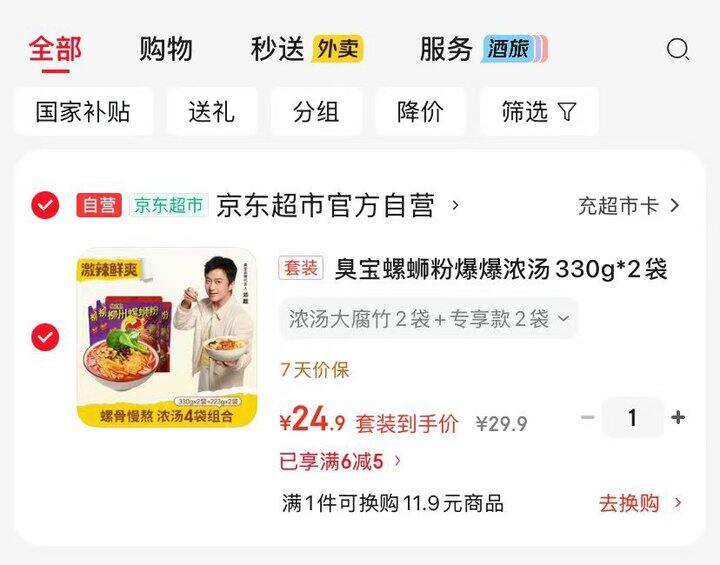This screenshot has height=565, width=720.
Task: Select the 国家补贴 filter chip
Action: [83, 111]
